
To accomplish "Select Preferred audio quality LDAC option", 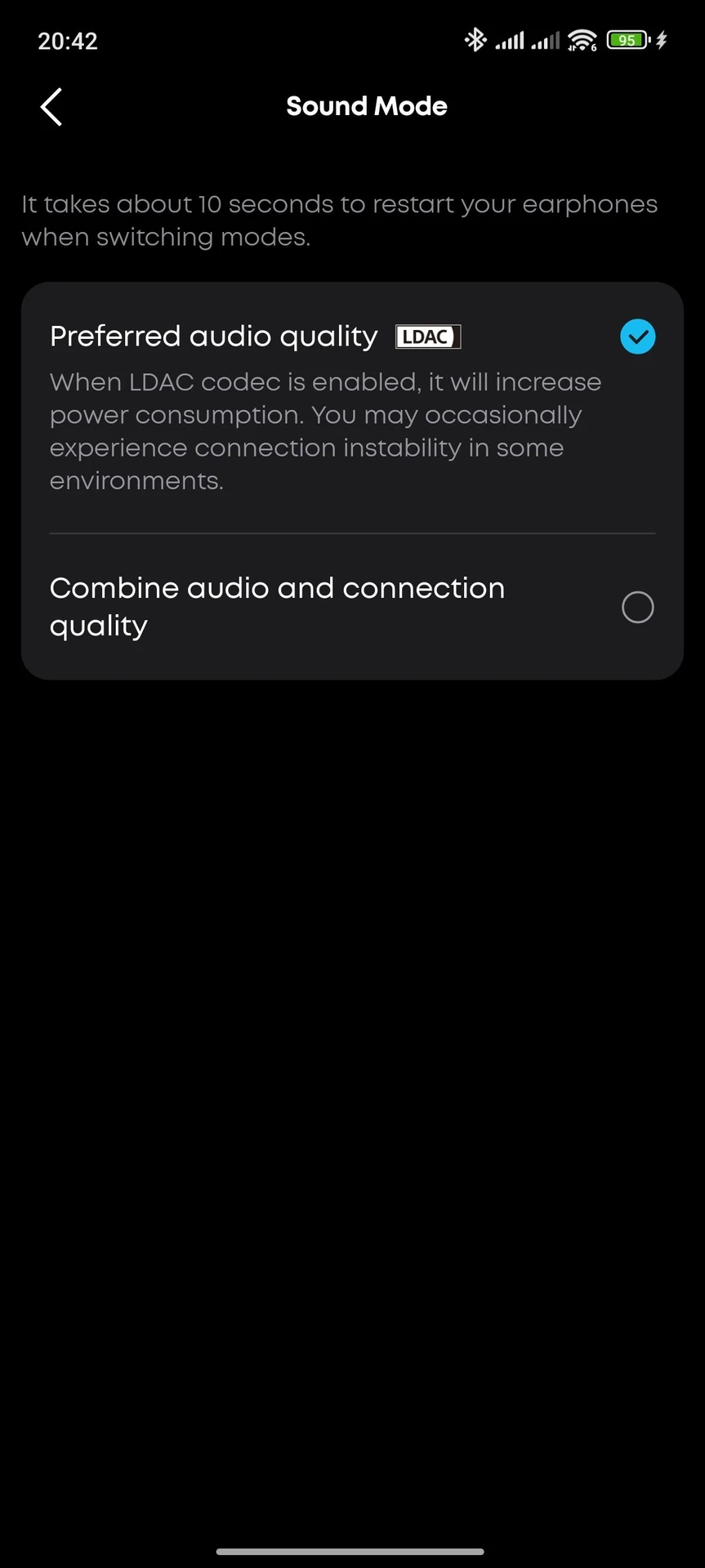I will 352,408.
